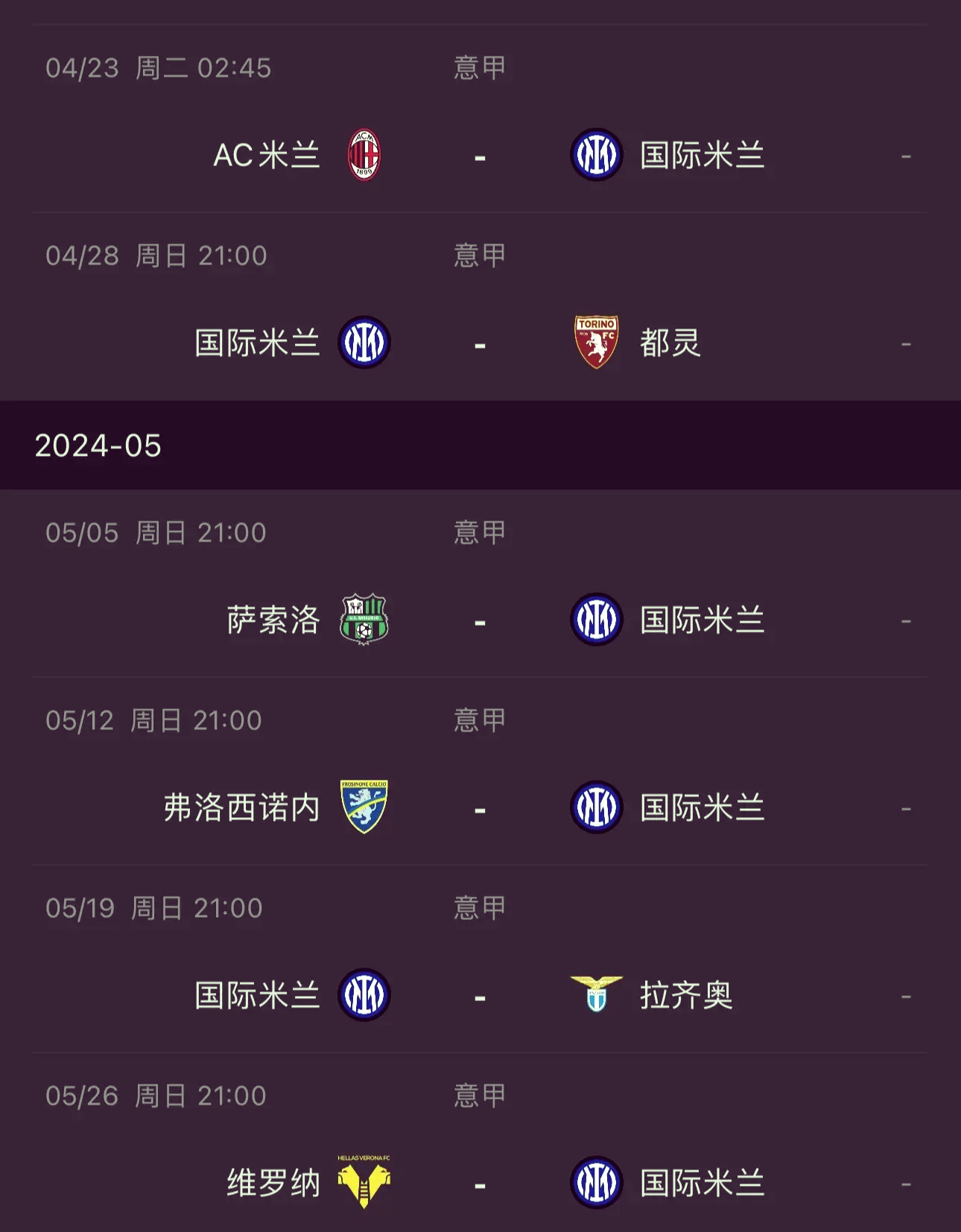
Task: Click the Lazio eagle club badge
Action: pos(596,993)
